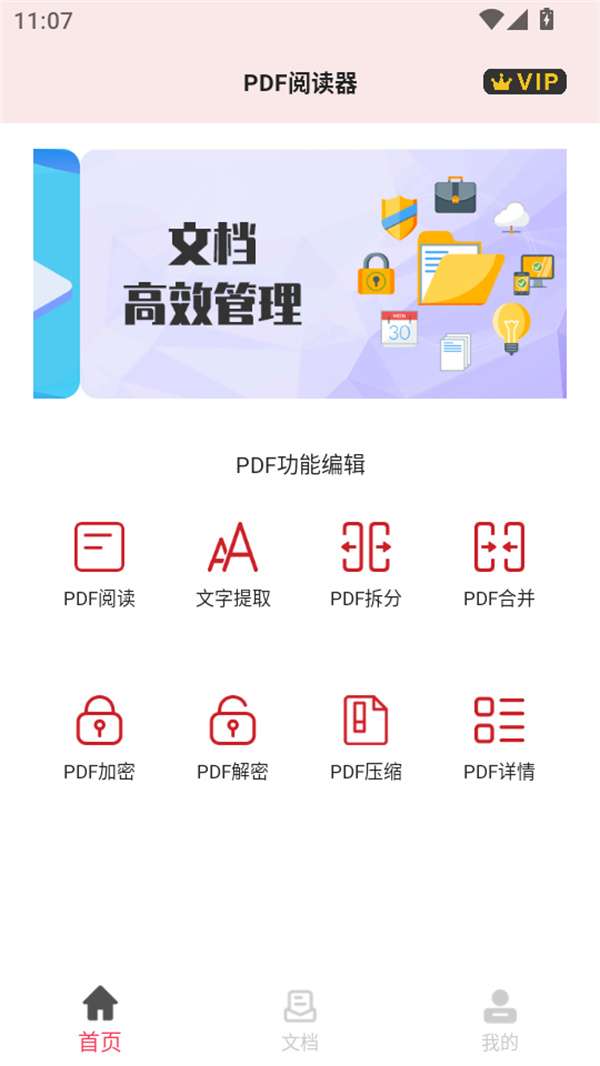
Task: Tap PDF解密 to decrypt a file
Action: click(233, 738)
